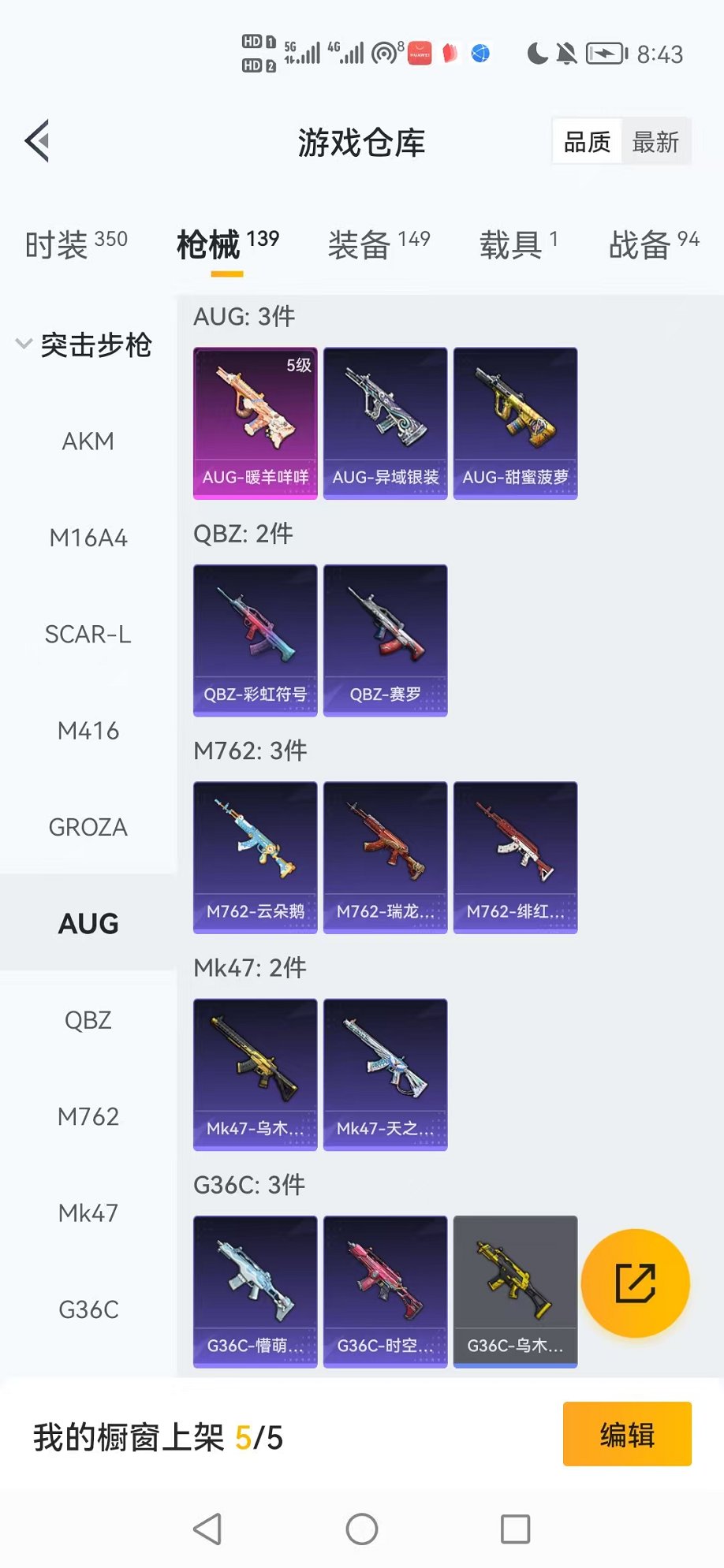Open the Mk47-乌木 skin tile
This screenshot has height=1568, width=724.
255,1074
